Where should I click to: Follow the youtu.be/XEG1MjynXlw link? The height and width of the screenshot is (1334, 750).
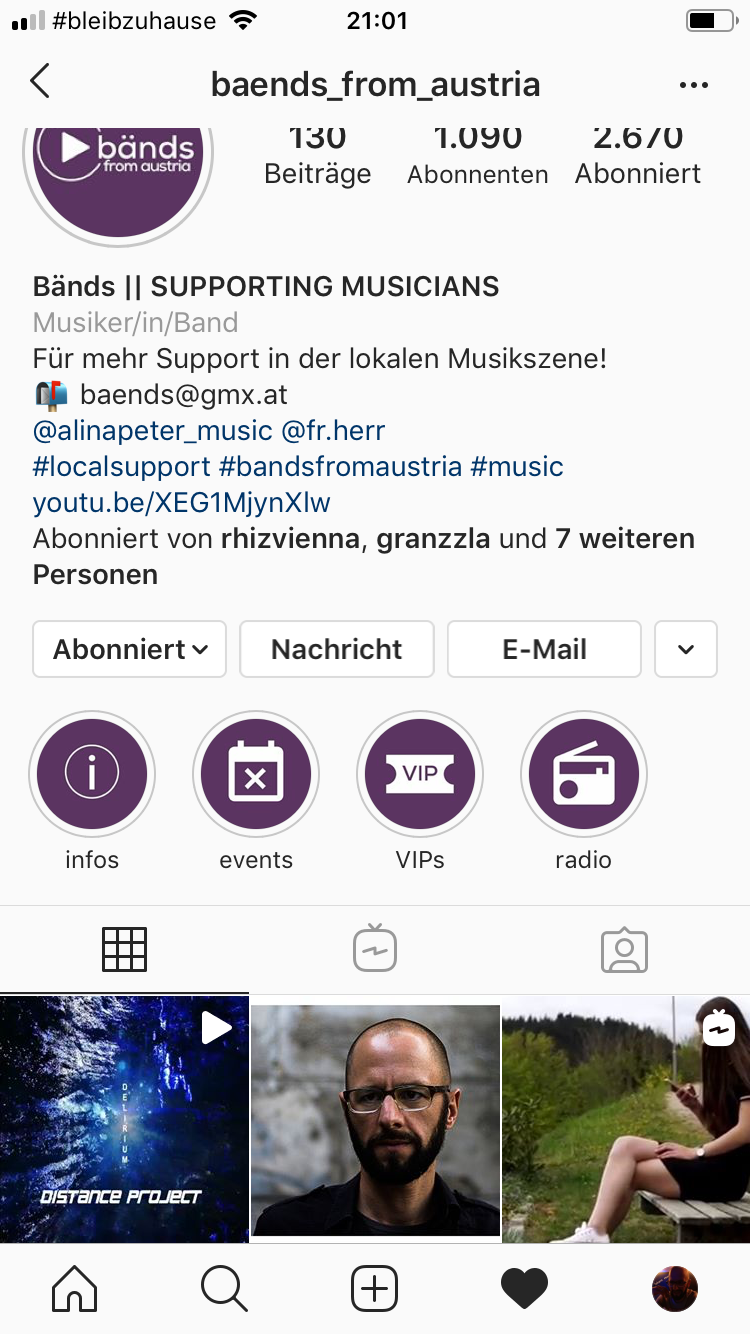coord(182,502)
